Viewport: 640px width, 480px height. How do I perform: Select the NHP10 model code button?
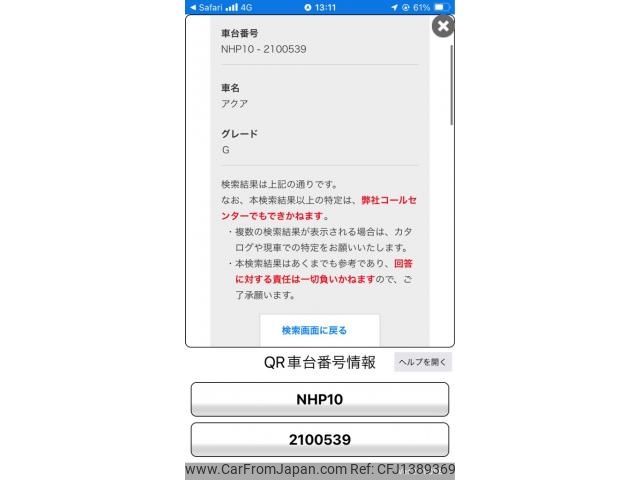320,399
